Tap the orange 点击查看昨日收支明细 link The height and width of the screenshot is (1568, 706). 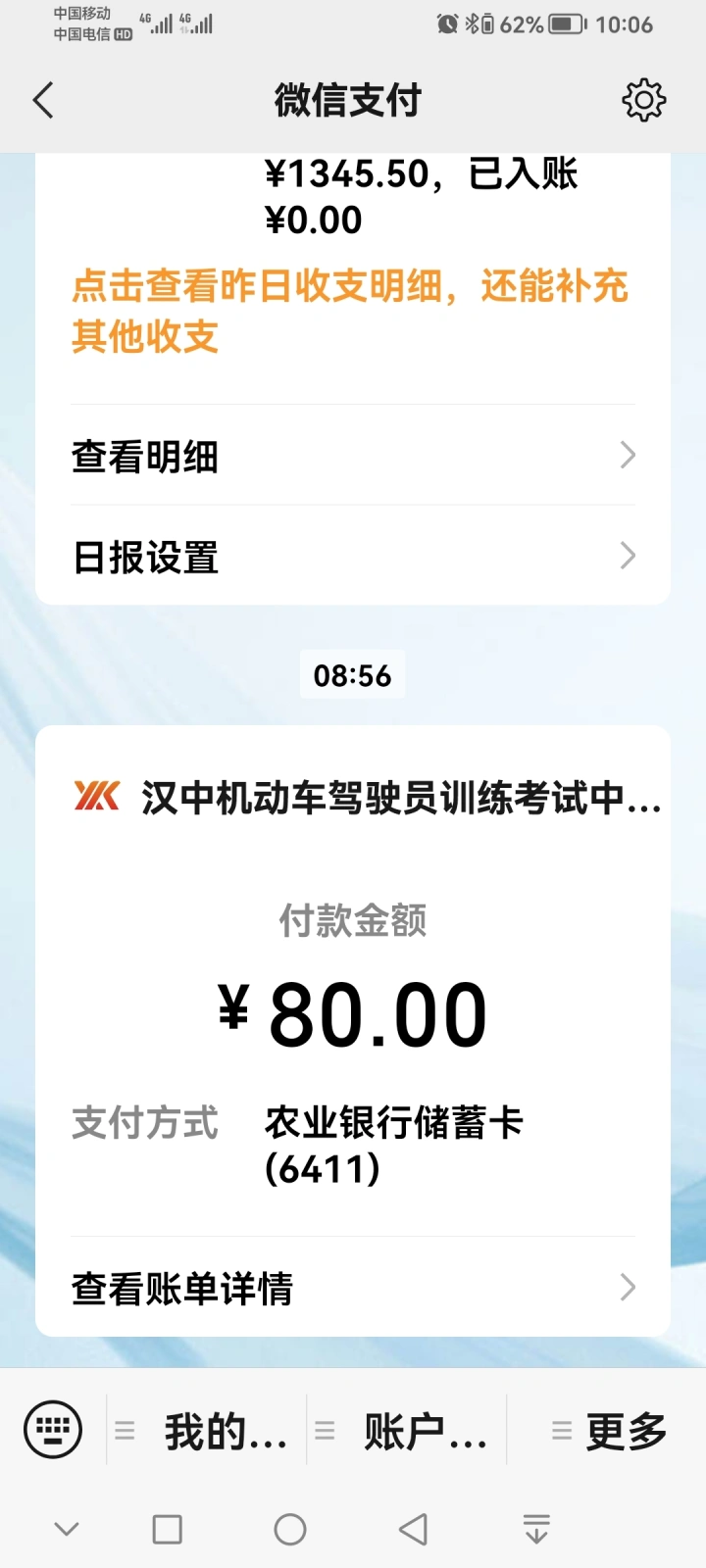click(x=349, y=312)
